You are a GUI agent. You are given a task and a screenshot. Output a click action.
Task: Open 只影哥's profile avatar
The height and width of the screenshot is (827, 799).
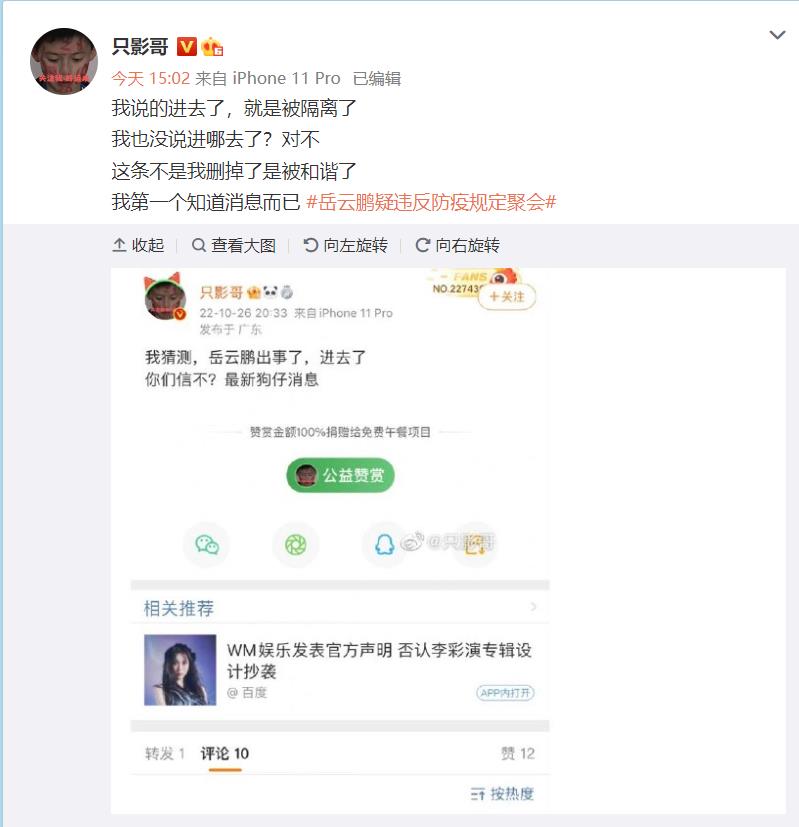coord(64,61)
